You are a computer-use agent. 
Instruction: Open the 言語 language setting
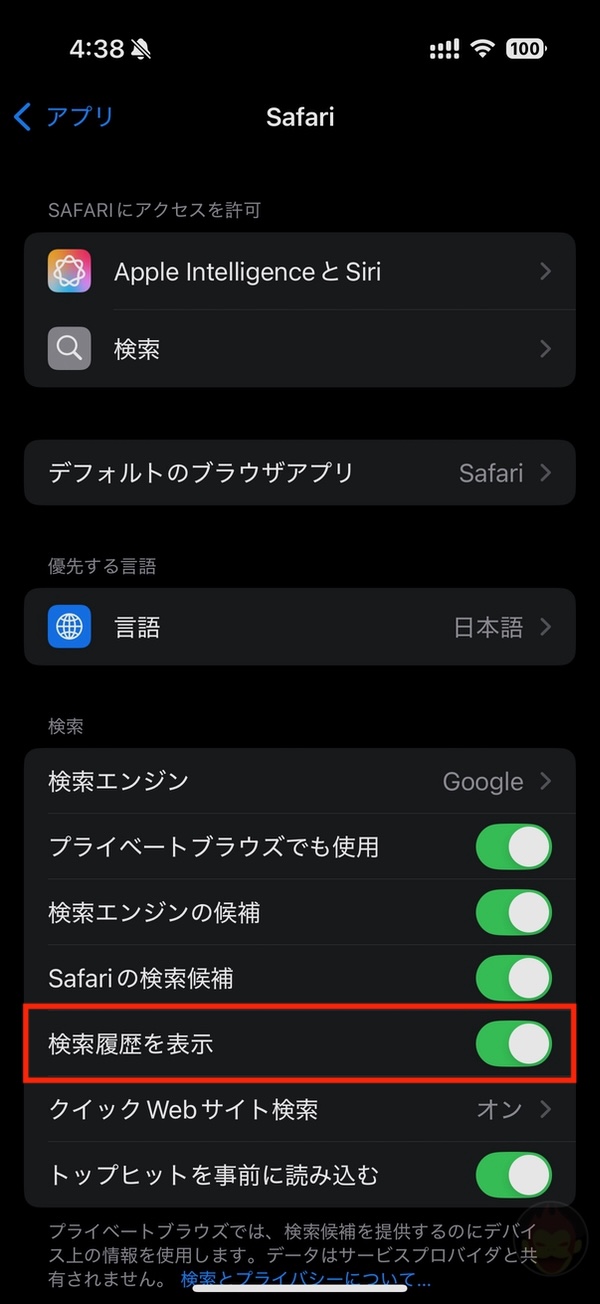click(x=300, y=627)
